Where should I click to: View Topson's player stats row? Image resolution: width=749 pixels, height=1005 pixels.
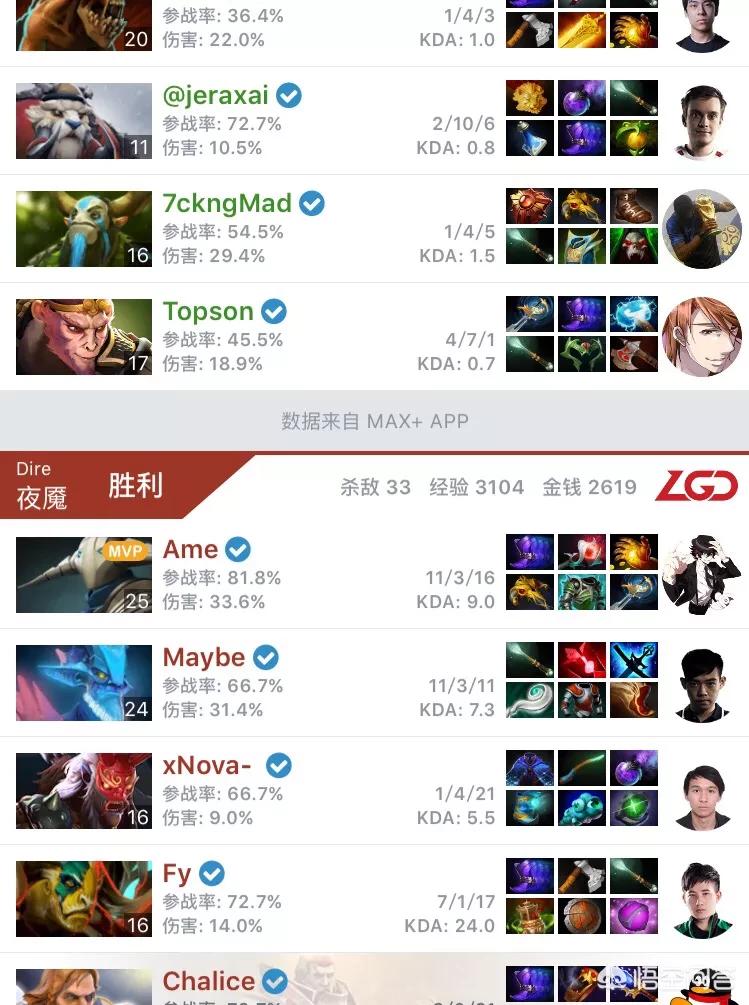[x=374, y=336]
